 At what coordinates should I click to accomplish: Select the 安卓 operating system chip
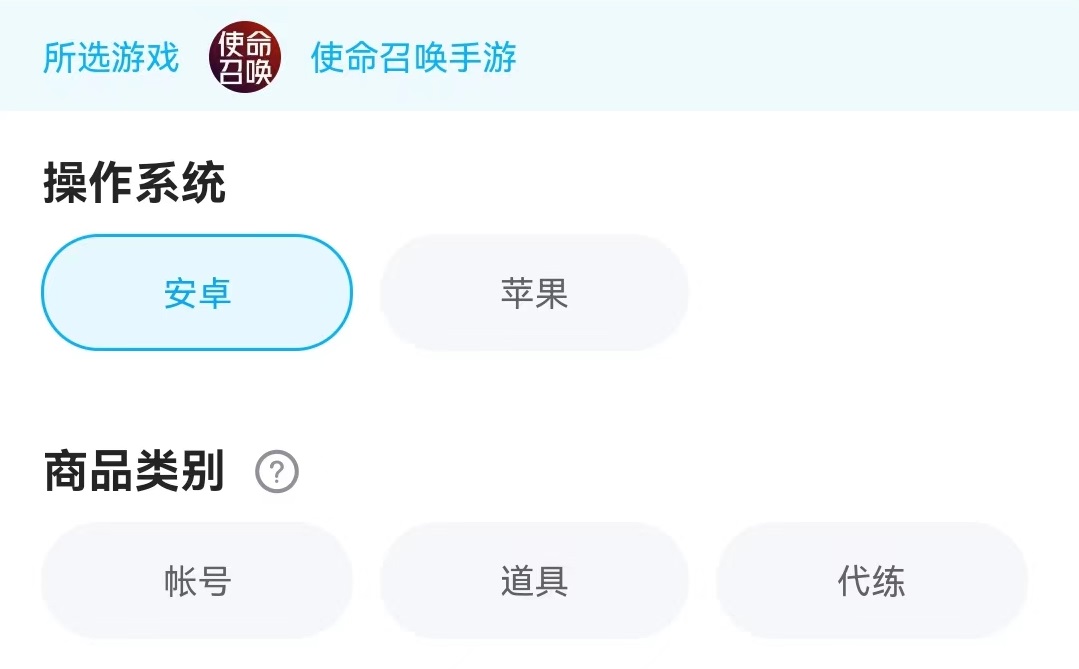click(197, 293)
